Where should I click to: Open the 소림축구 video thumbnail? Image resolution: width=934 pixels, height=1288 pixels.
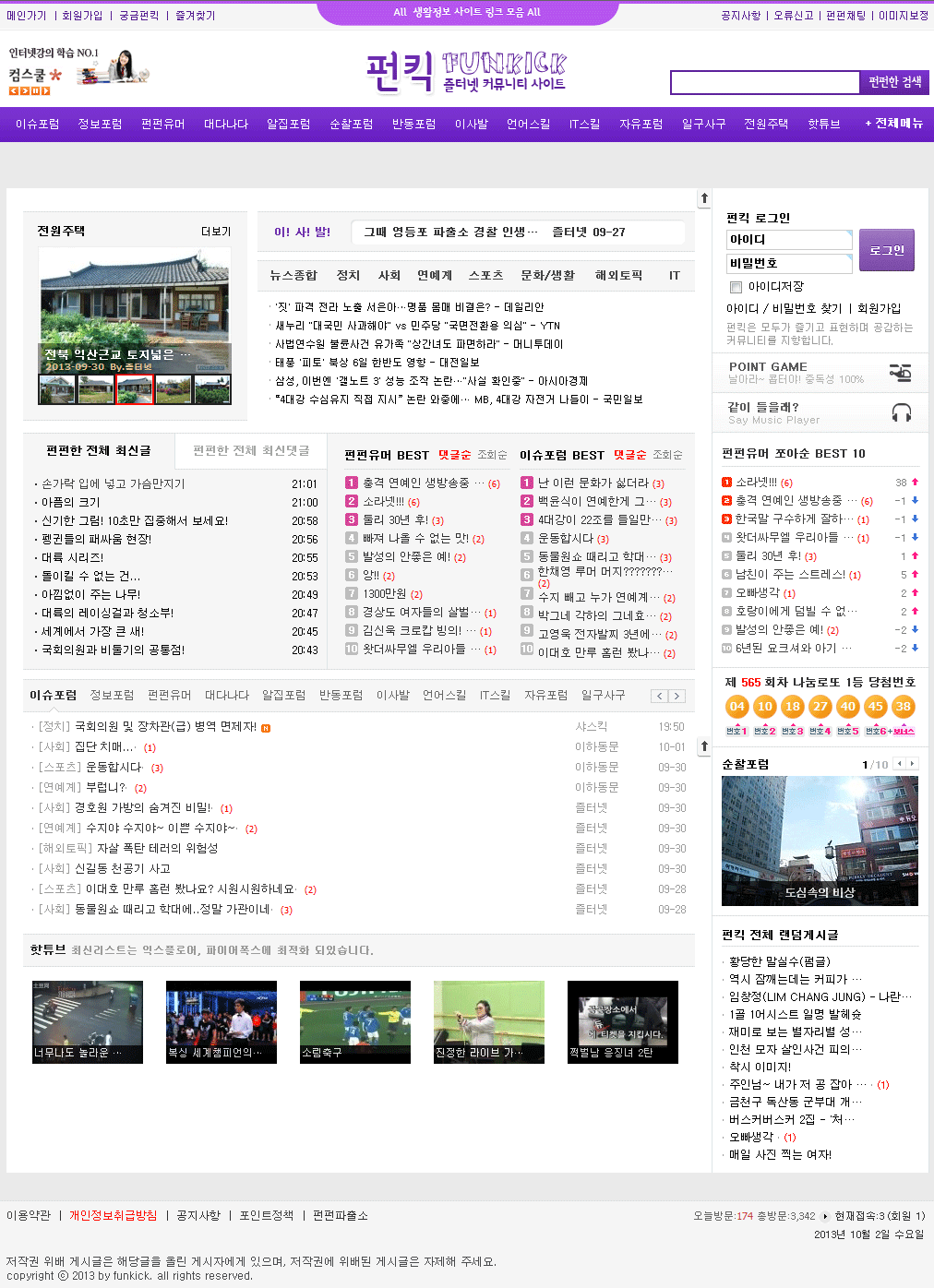[x=354, y=1021]
